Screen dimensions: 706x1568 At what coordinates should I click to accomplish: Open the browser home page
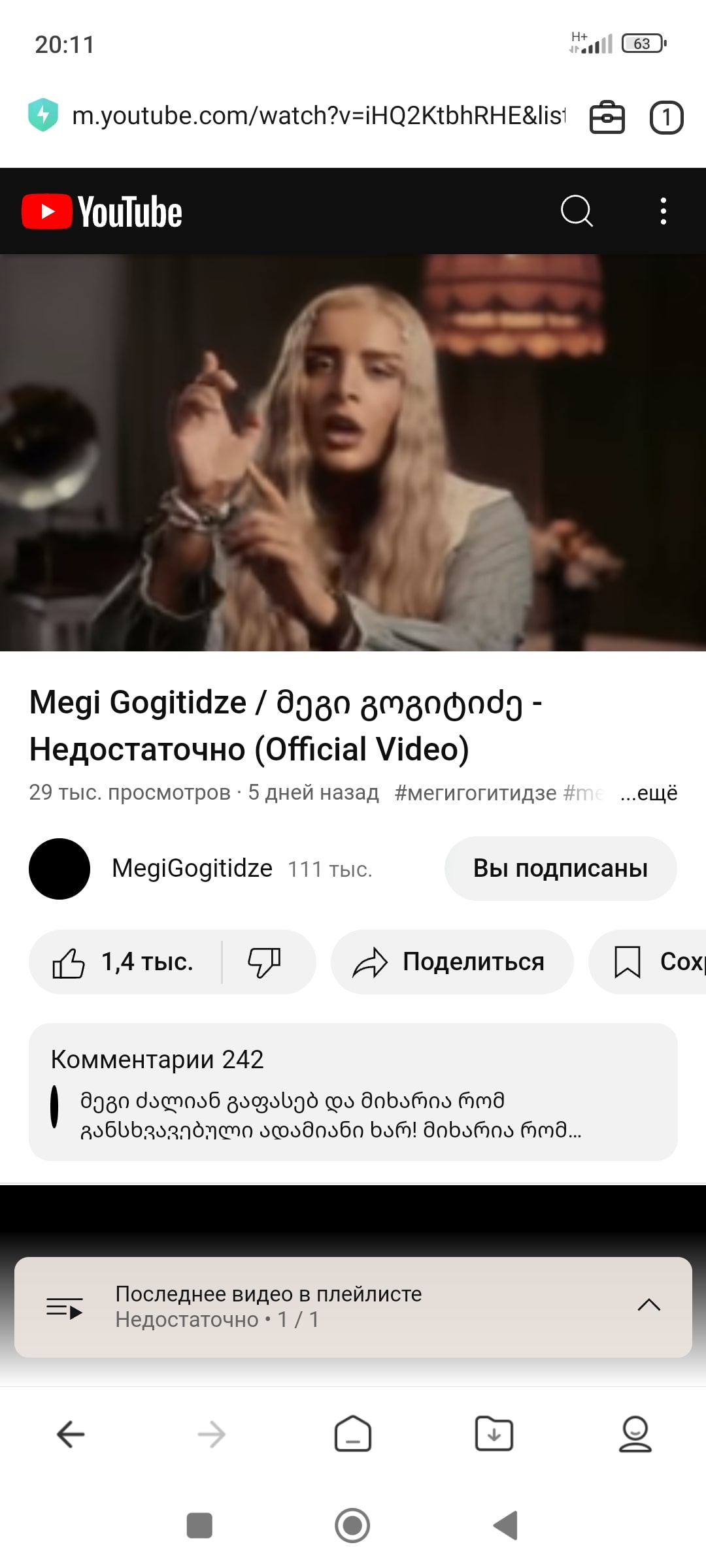[x=353, y=1434]
